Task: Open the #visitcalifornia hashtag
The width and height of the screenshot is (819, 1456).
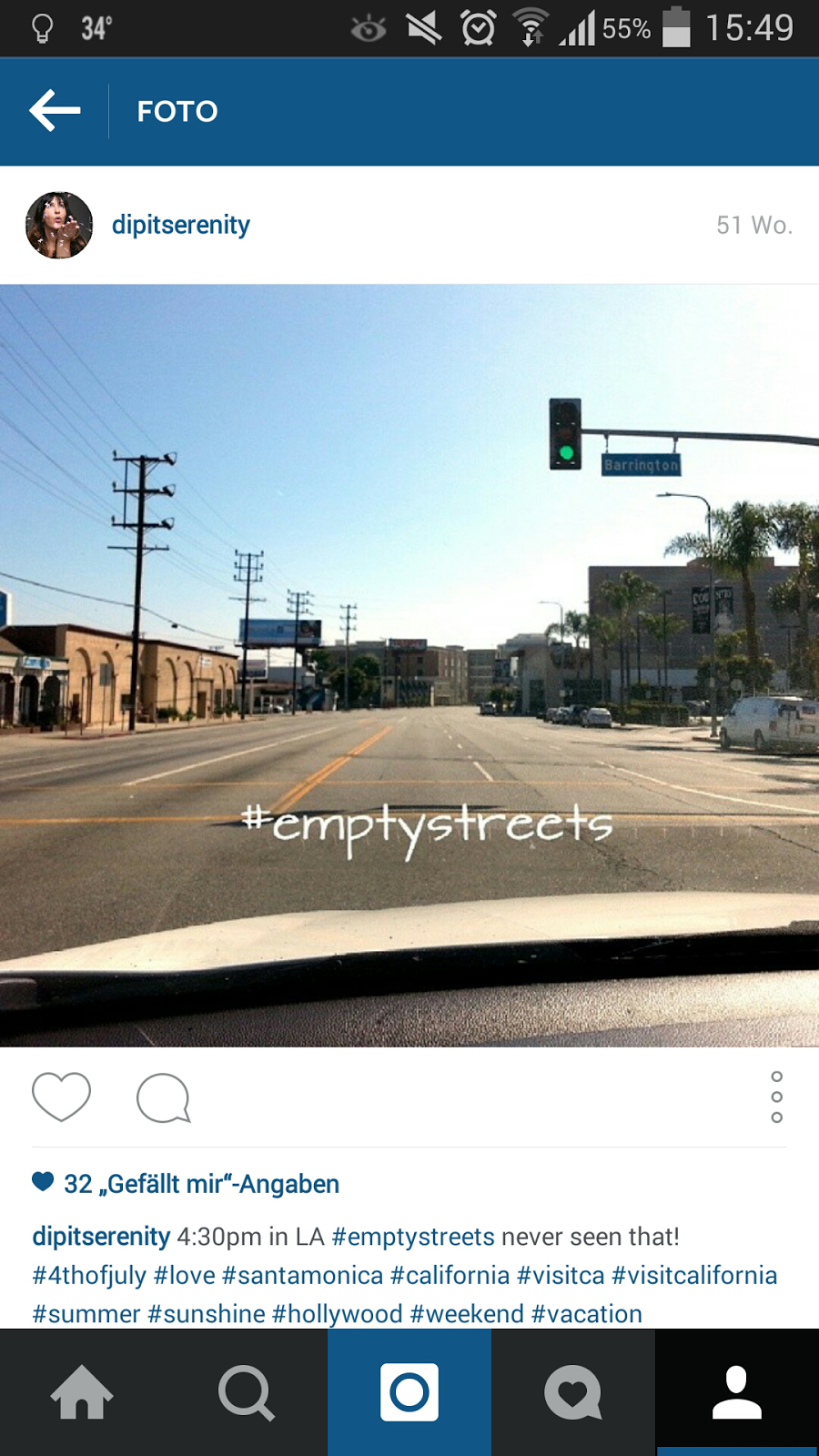Action: point(694,1276)
